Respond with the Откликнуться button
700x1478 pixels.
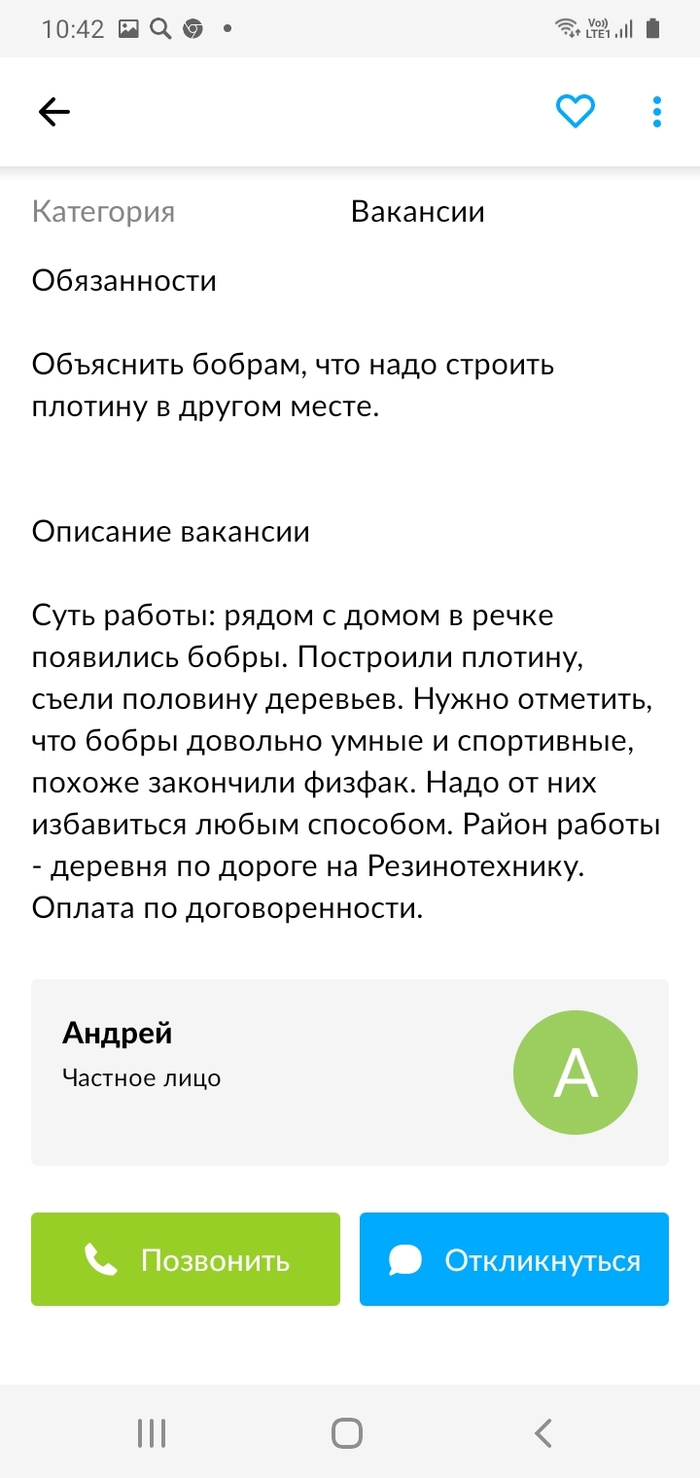pyautogui.click(x=514, y=1259)
